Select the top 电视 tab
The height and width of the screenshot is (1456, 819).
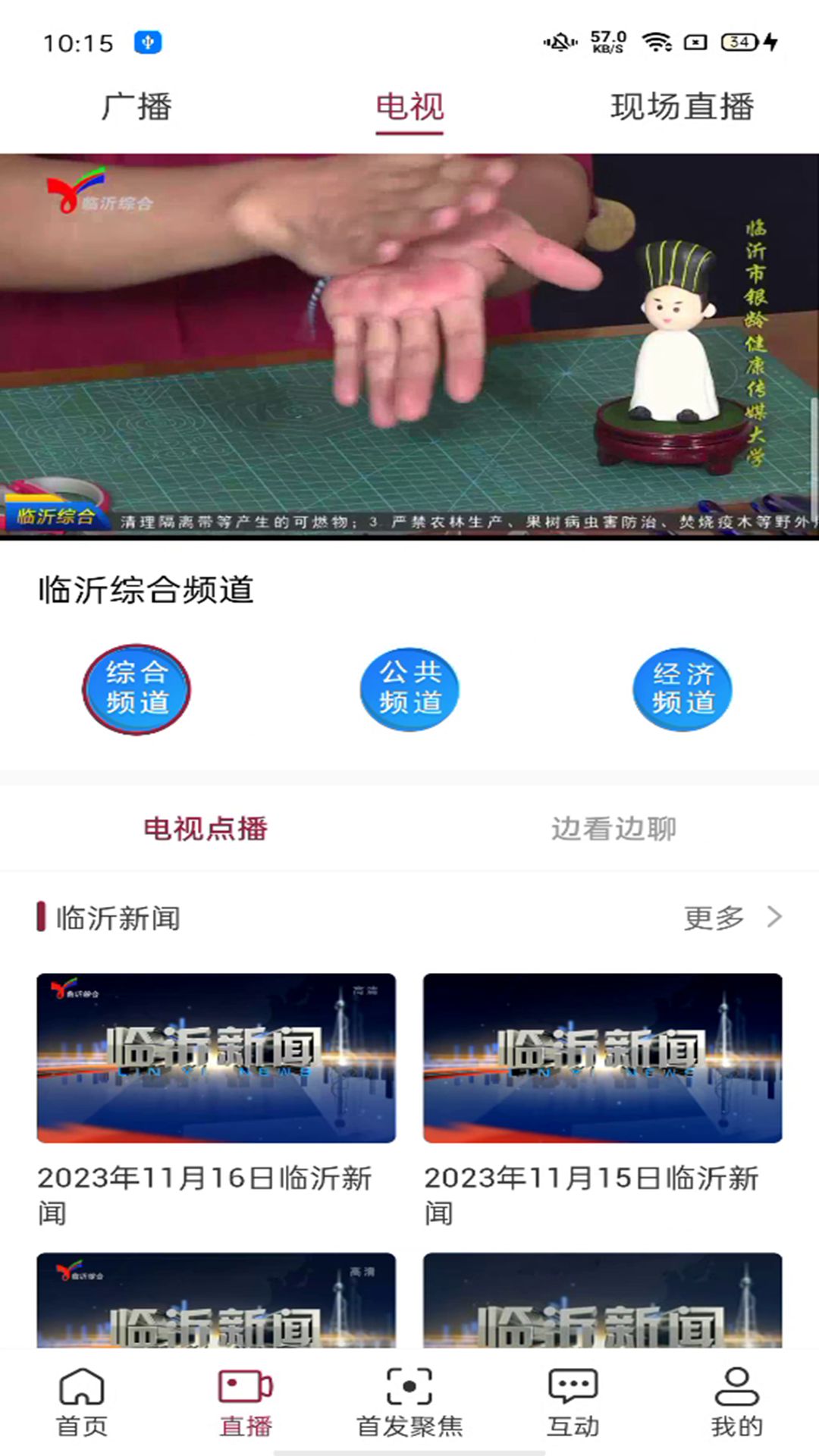(x=409, y=106)
